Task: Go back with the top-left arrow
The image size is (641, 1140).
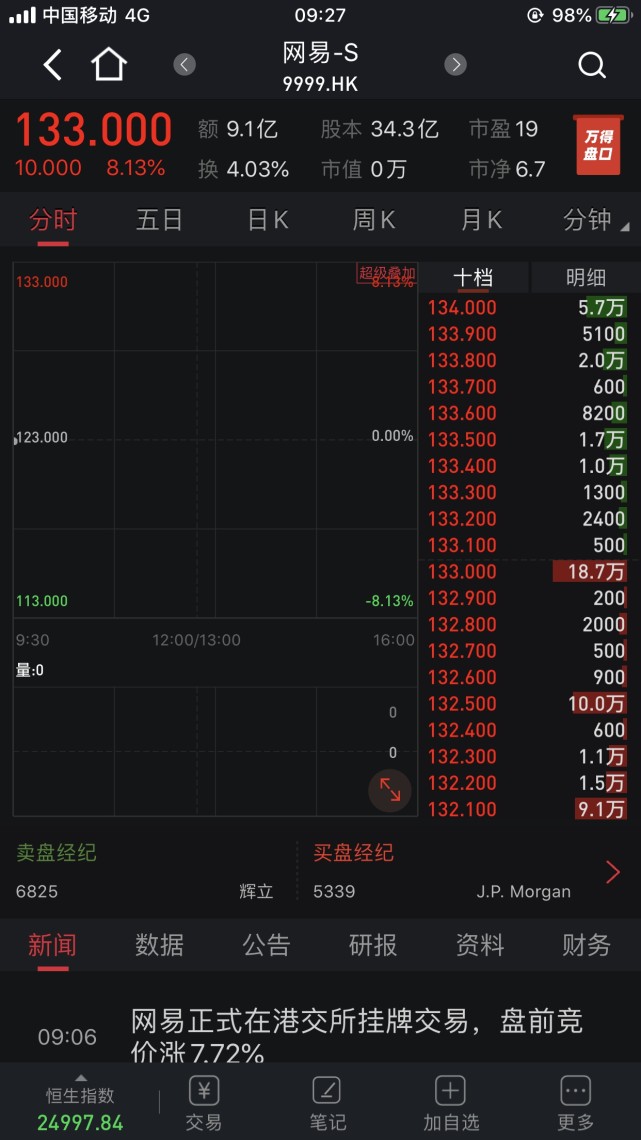Action: pos(53,66)
